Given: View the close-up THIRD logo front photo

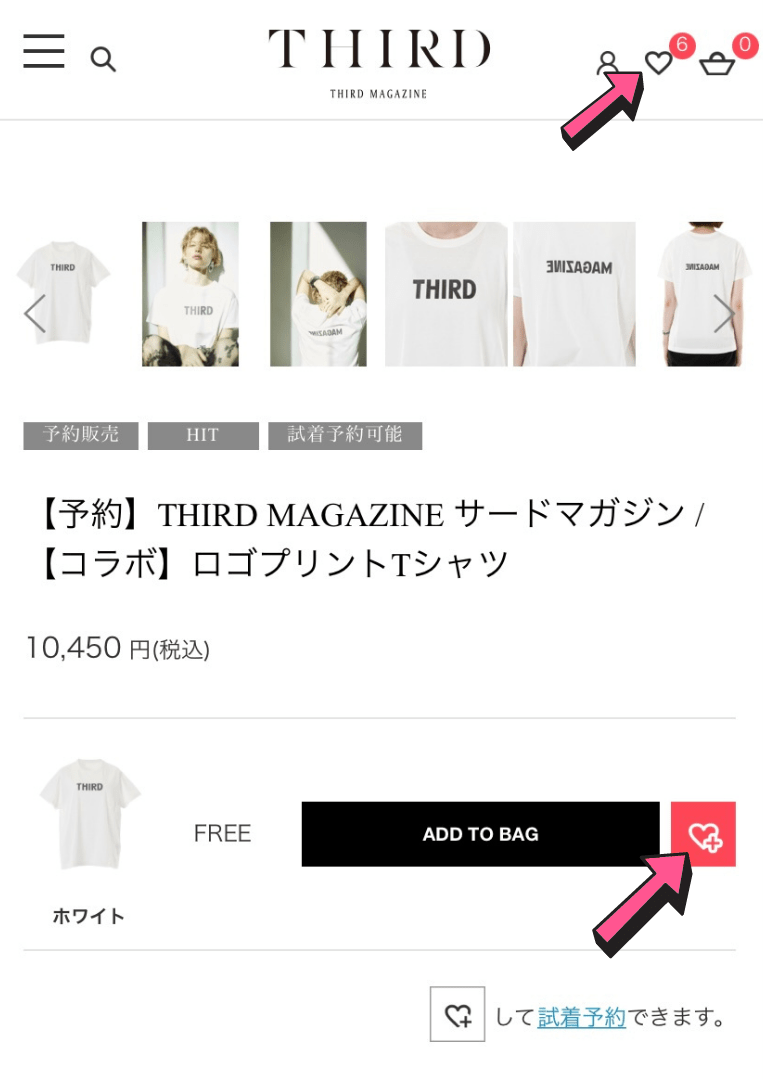Looking at the screenshot, I should pyautogui.click(x=444, y=294).
